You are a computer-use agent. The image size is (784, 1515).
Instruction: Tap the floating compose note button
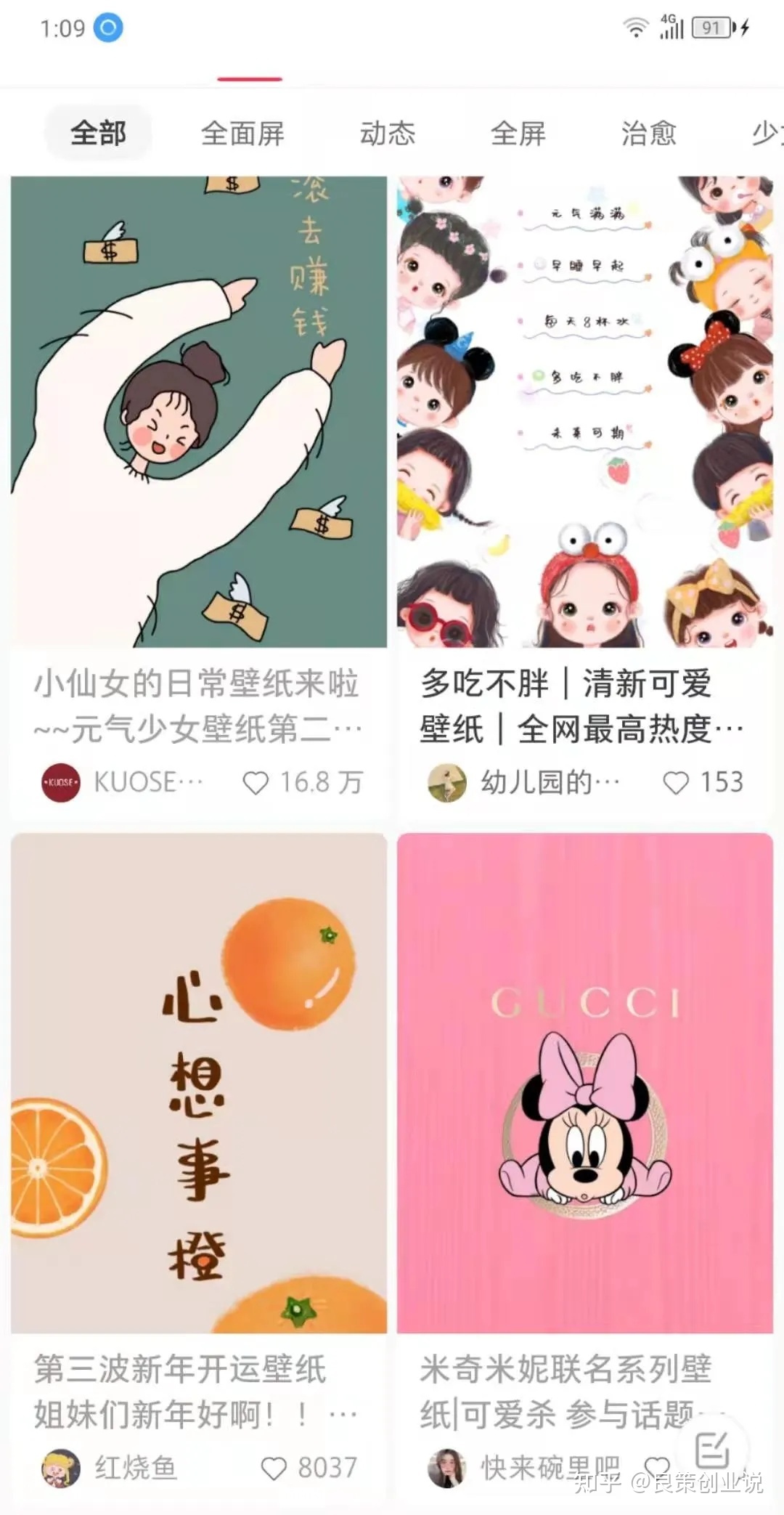click(x=711, y=1451)
